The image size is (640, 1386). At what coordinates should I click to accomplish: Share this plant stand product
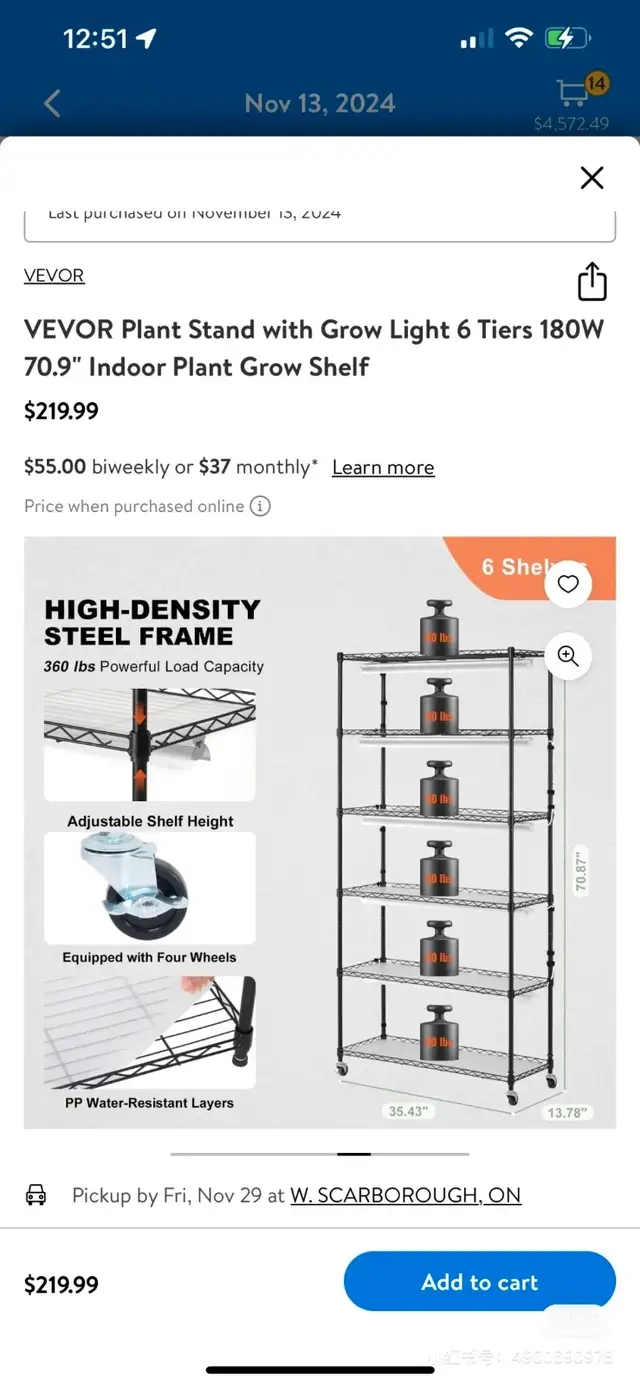tap(592, 281)
